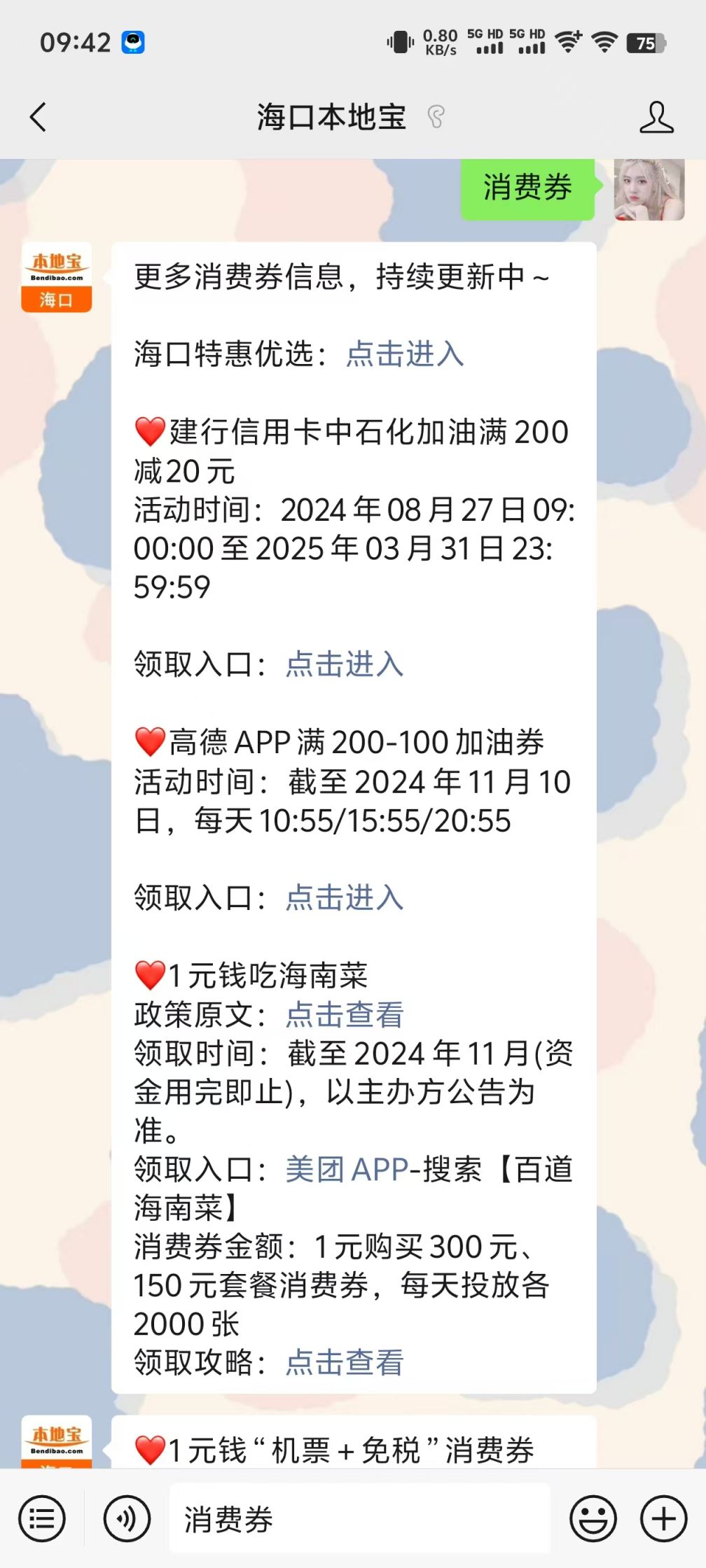View the 领取攻略 点击查看 link

click(x=345, y=1362)
